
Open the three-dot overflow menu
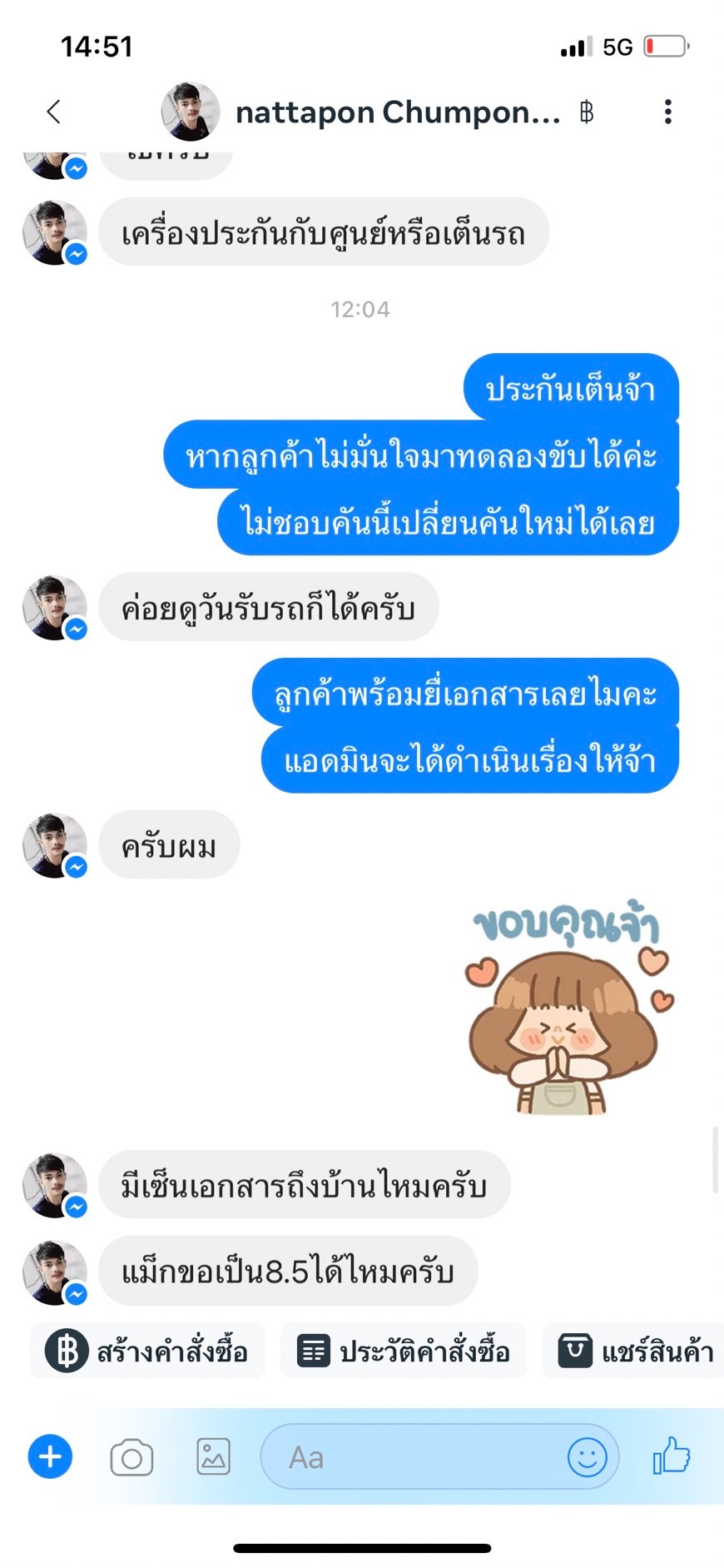click(x=667, y=112)
